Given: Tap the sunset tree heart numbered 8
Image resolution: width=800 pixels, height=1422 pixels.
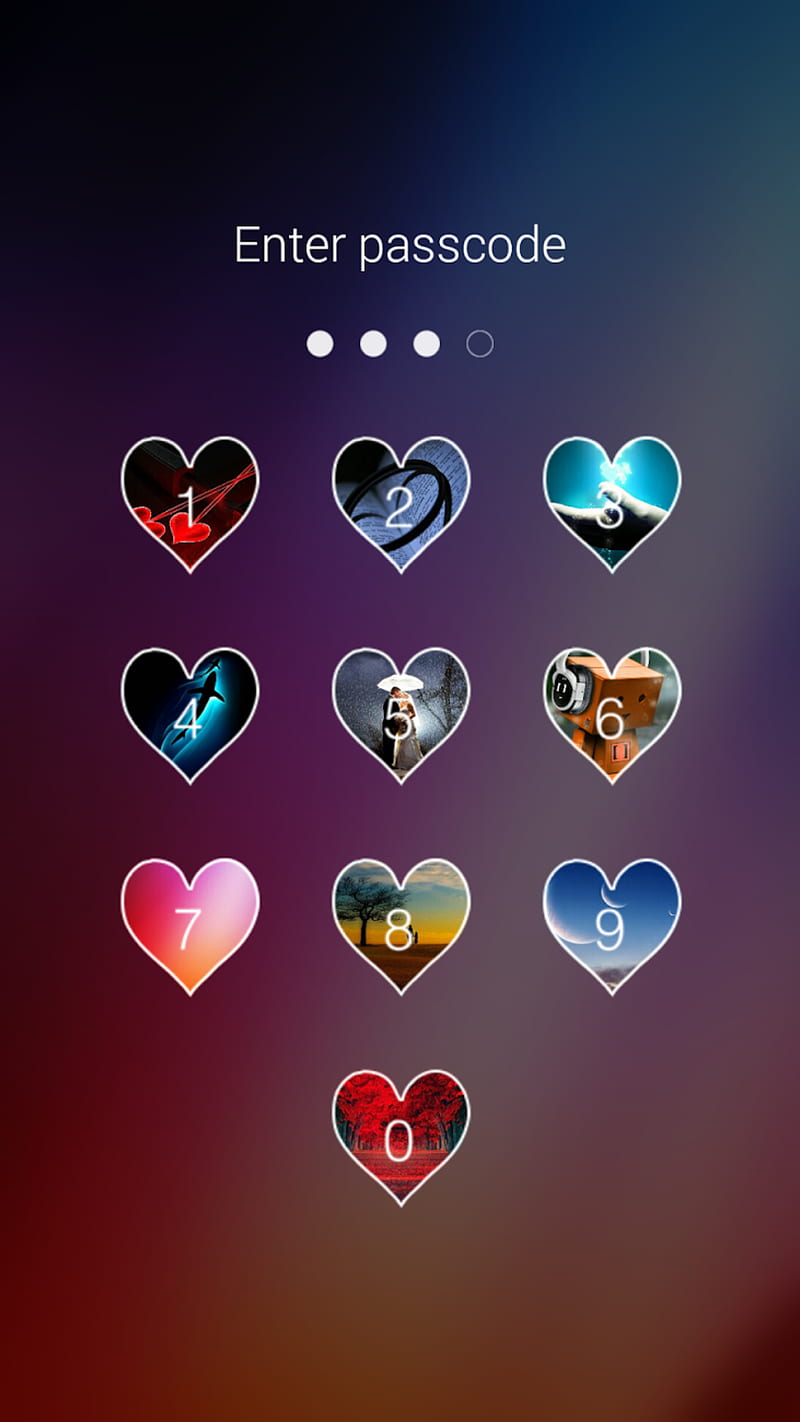Looking at the screenshot, I should pos(400,925).
